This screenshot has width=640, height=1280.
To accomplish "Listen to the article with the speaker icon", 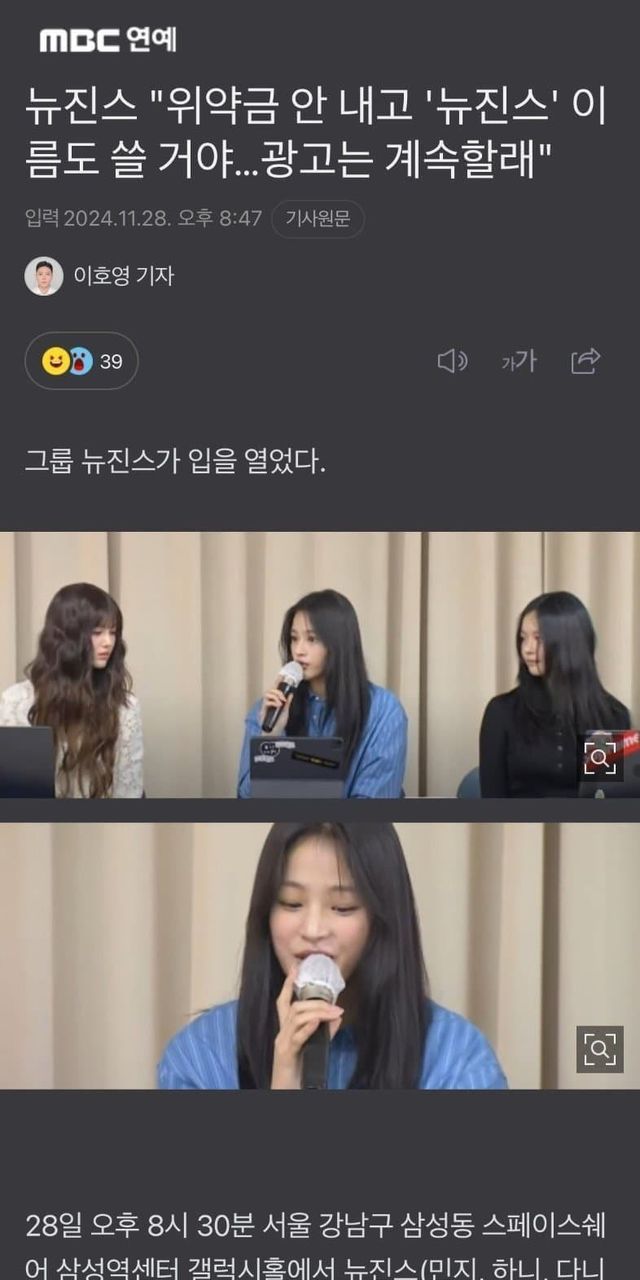I will [452, 361].
